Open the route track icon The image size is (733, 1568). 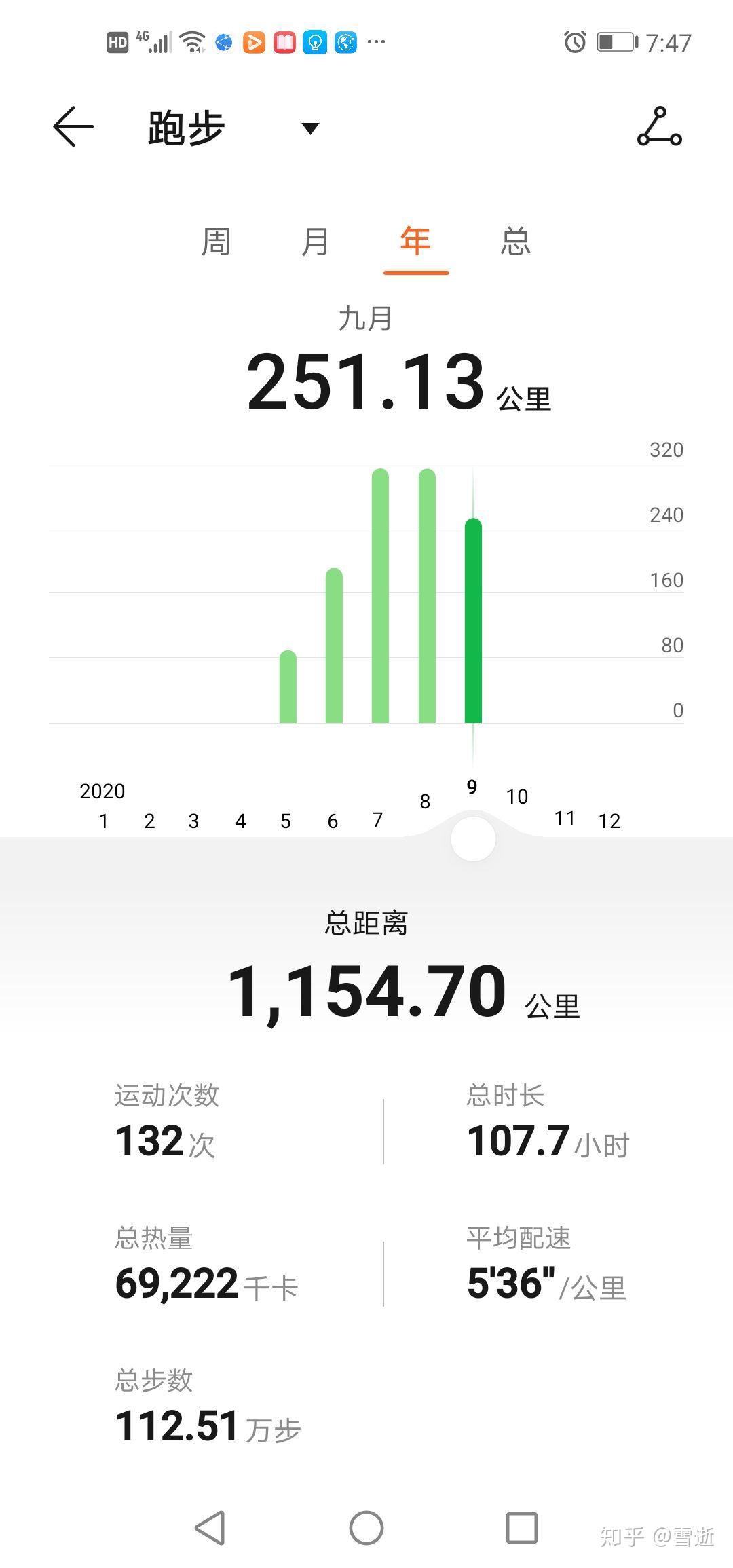tap(659, 127)
